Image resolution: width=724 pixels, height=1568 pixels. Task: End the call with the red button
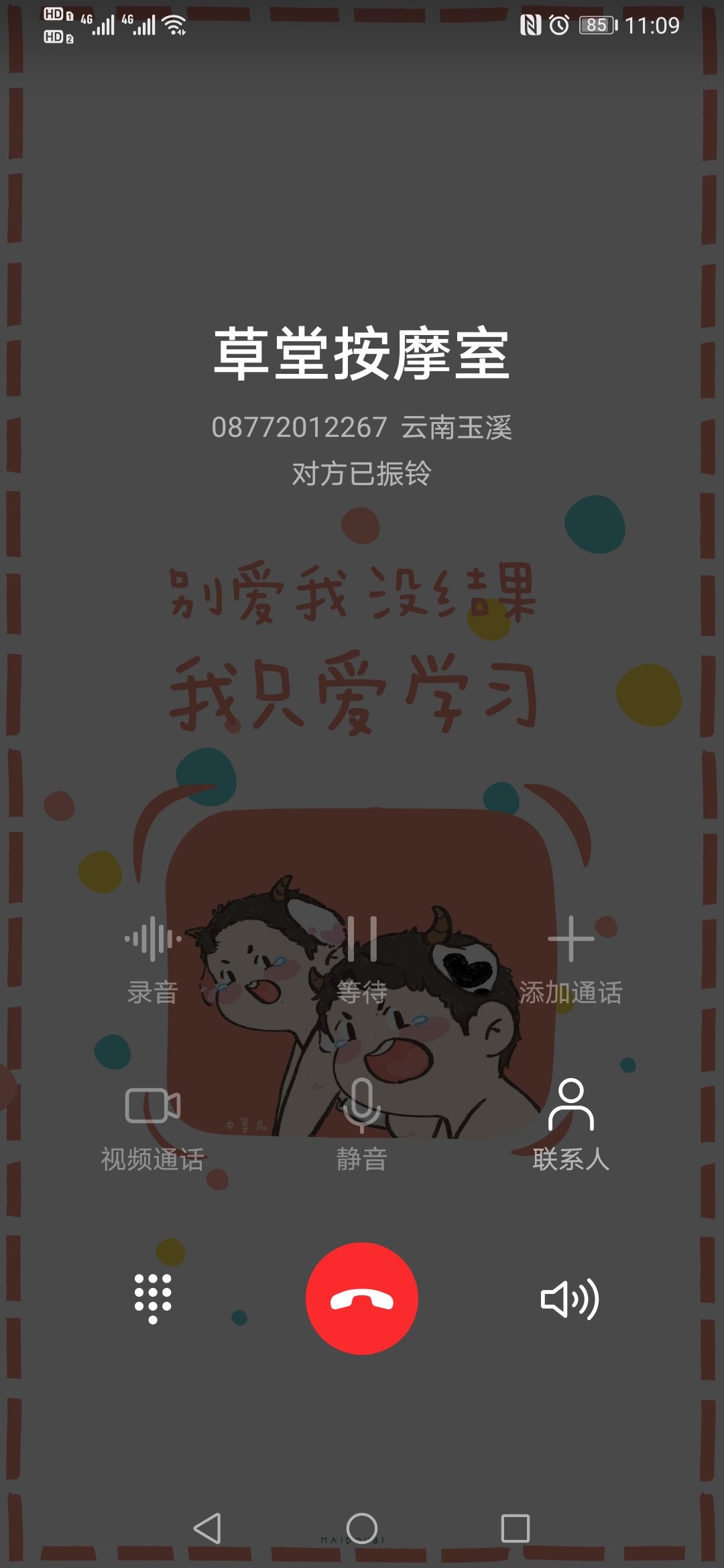(x=361, y=1298)
